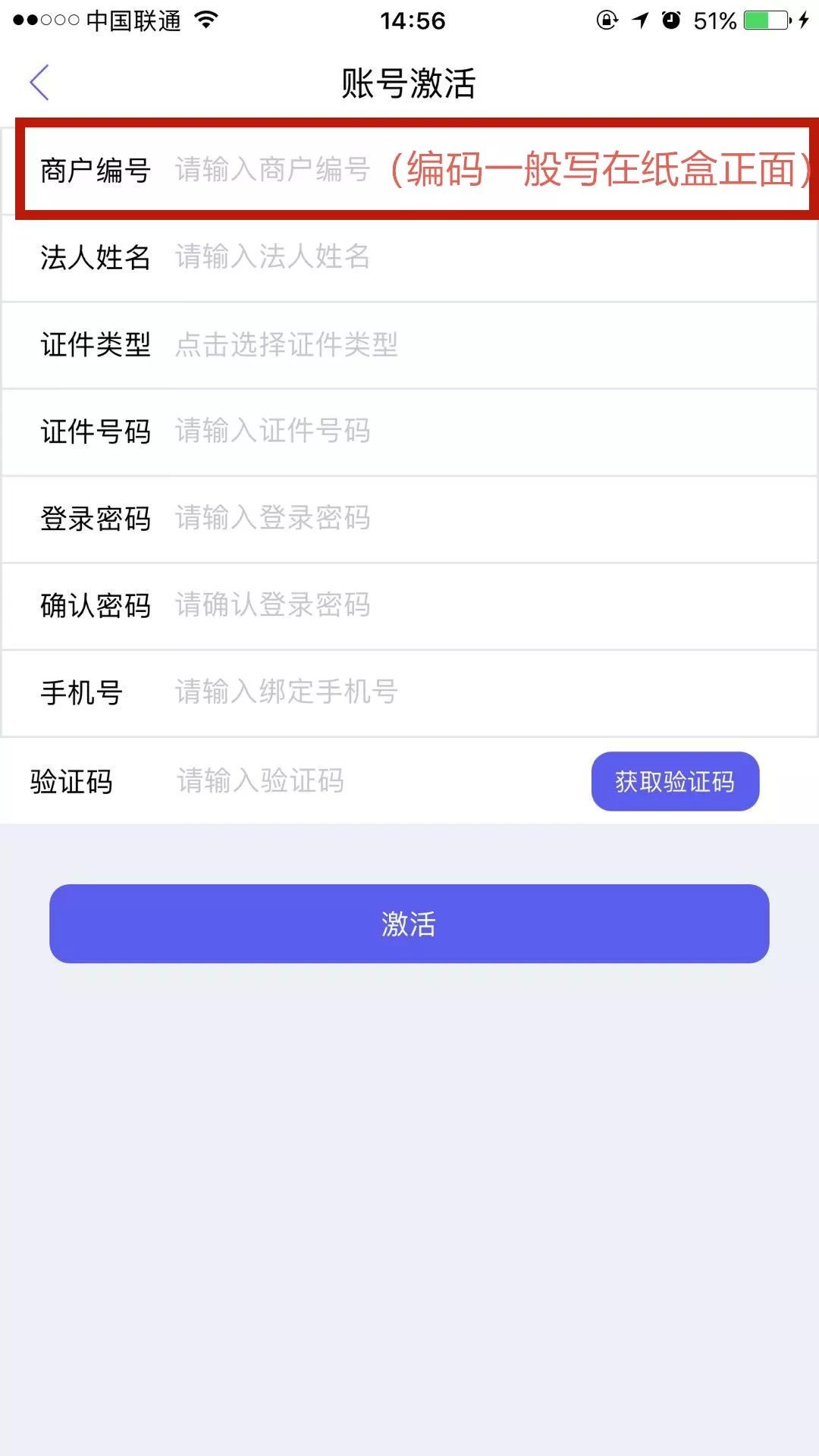Select the 证件号码 input field
Screen dimensions: 819x1456
pos(455,431)
